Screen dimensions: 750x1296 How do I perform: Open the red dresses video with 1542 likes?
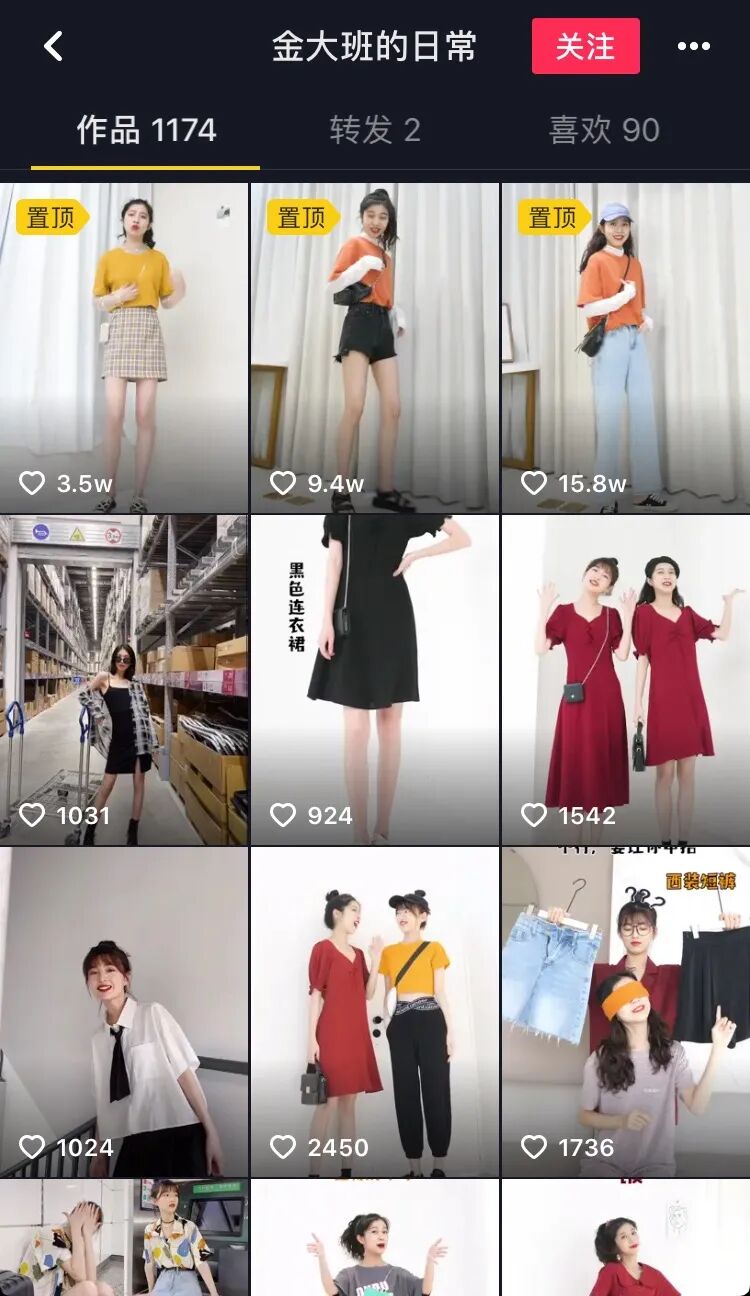626,680
